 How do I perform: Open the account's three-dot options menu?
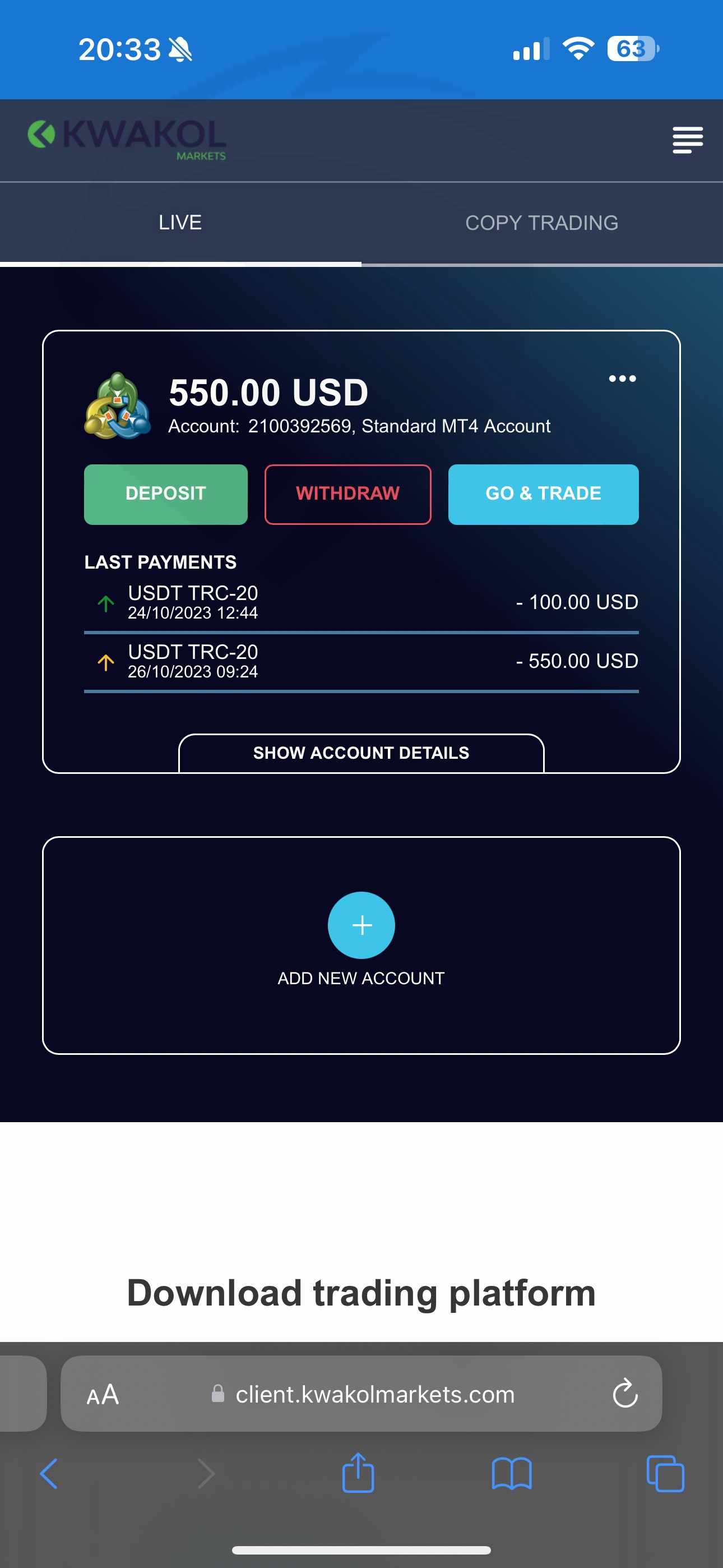point(622,379)
